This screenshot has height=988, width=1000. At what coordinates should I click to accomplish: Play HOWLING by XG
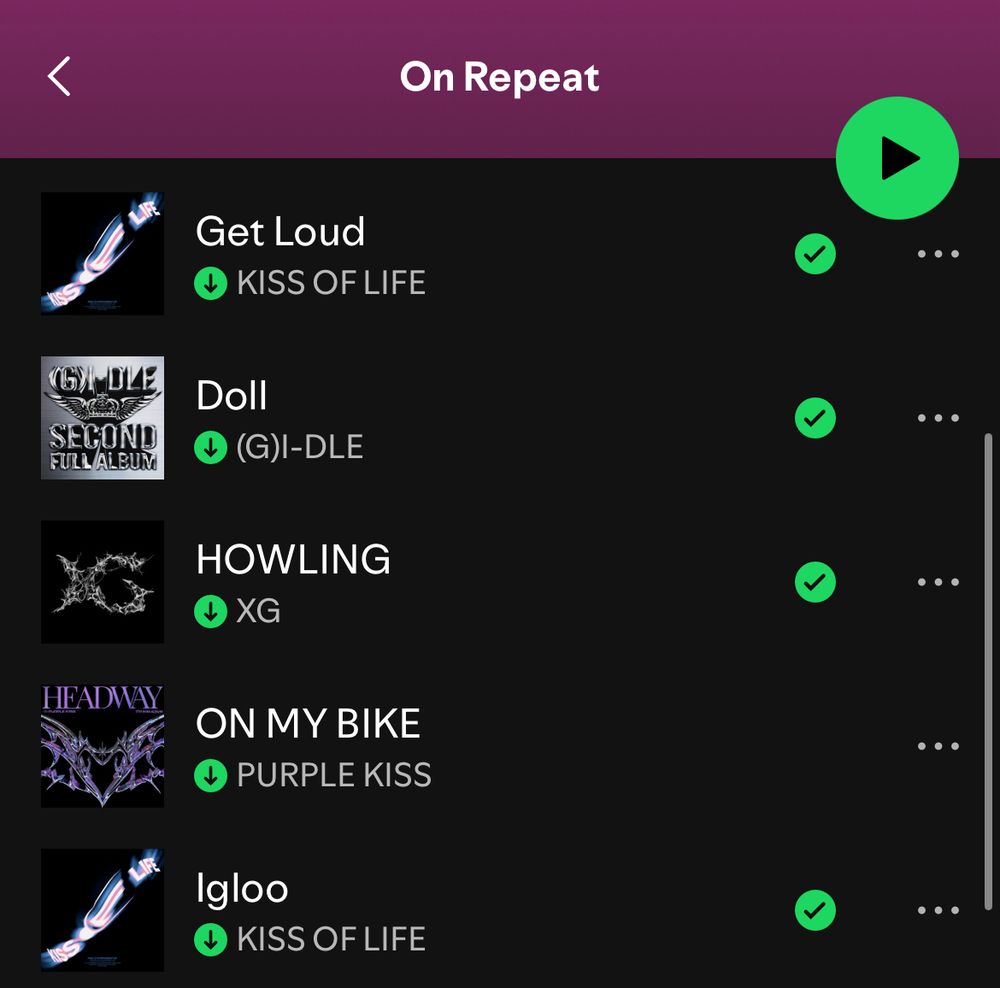pyautogui.click(x=293, y=560)
